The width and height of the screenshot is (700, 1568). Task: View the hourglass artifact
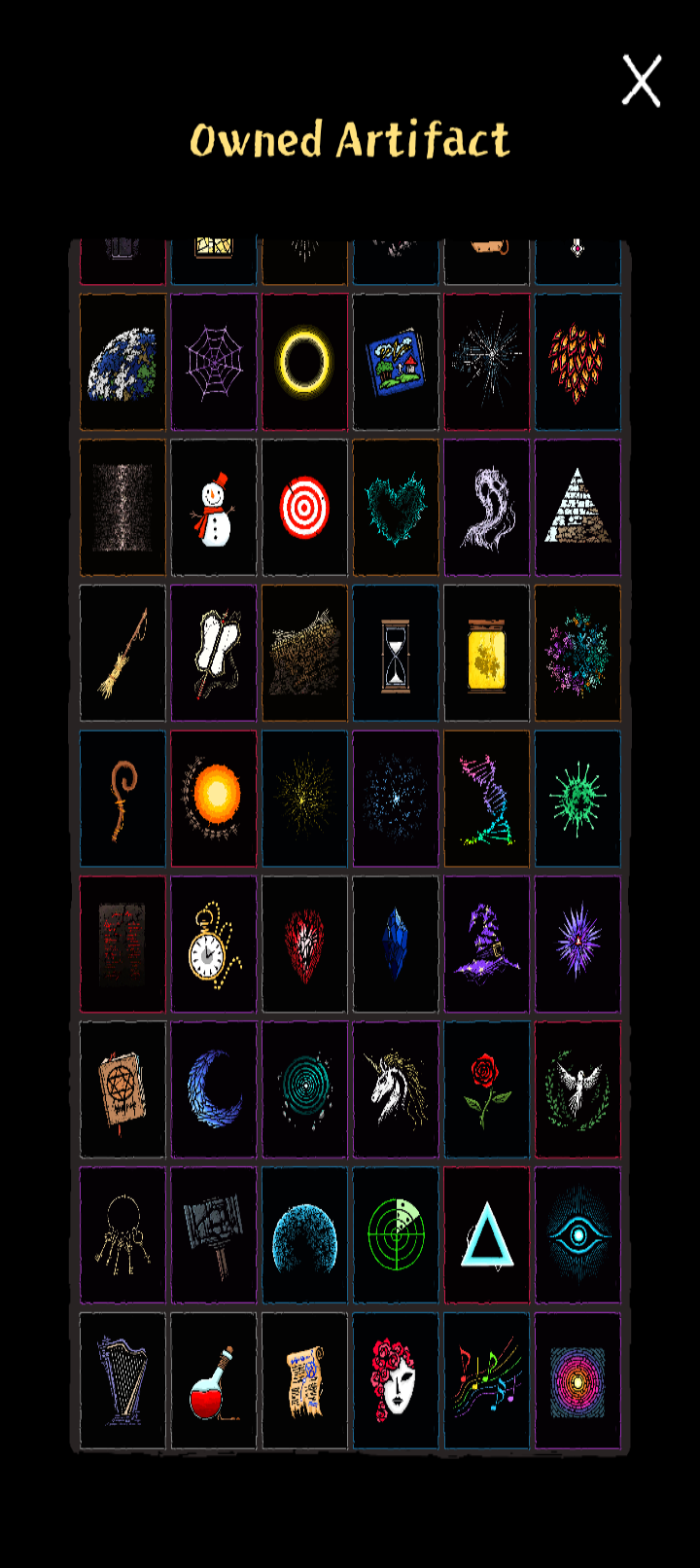[x=396, y=654]
